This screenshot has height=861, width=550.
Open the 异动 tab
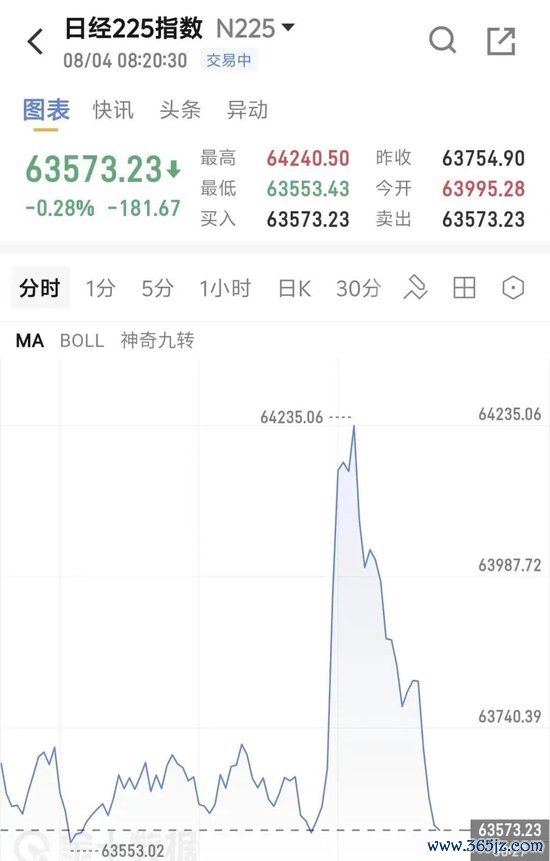(x=248, y=110)
